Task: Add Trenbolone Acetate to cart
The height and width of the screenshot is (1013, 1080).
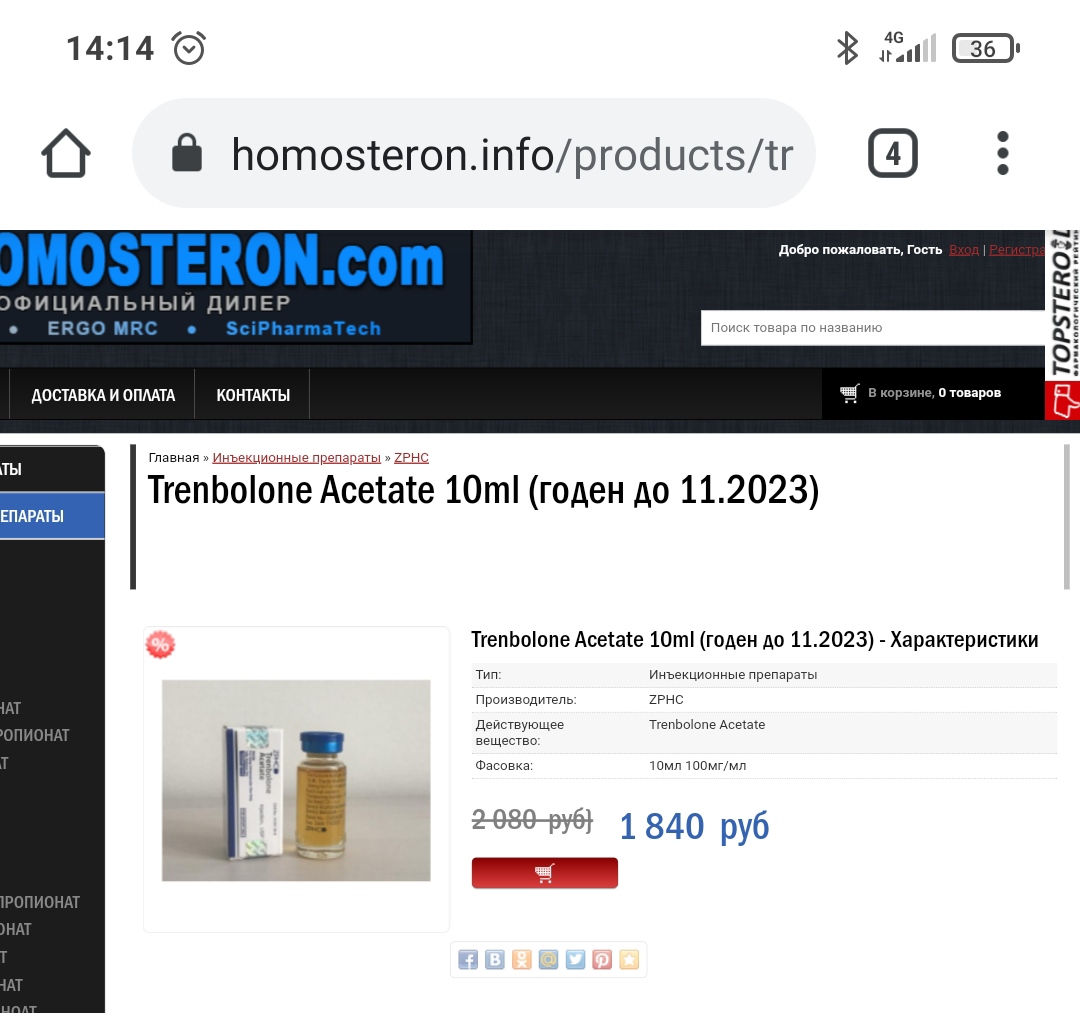Action: pos(544,873)
